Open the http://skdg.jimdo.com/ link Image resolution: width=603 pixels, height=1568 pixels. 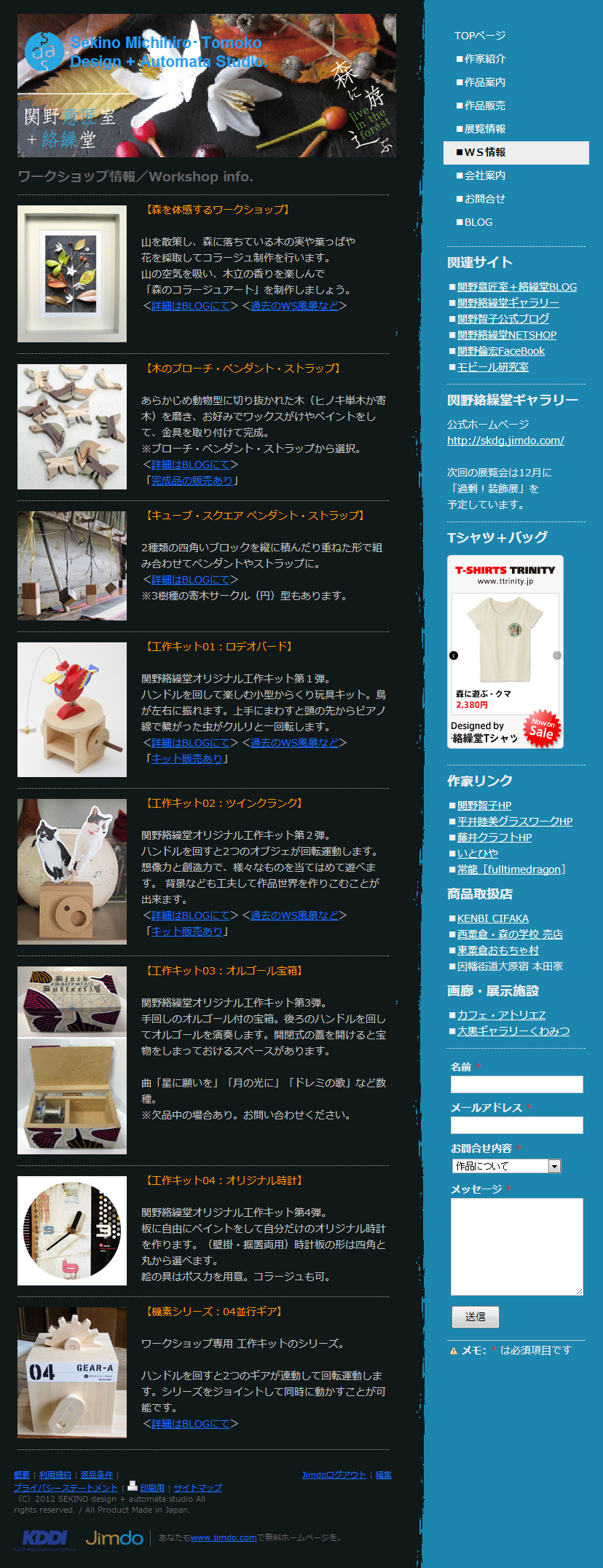coord(505,441)
